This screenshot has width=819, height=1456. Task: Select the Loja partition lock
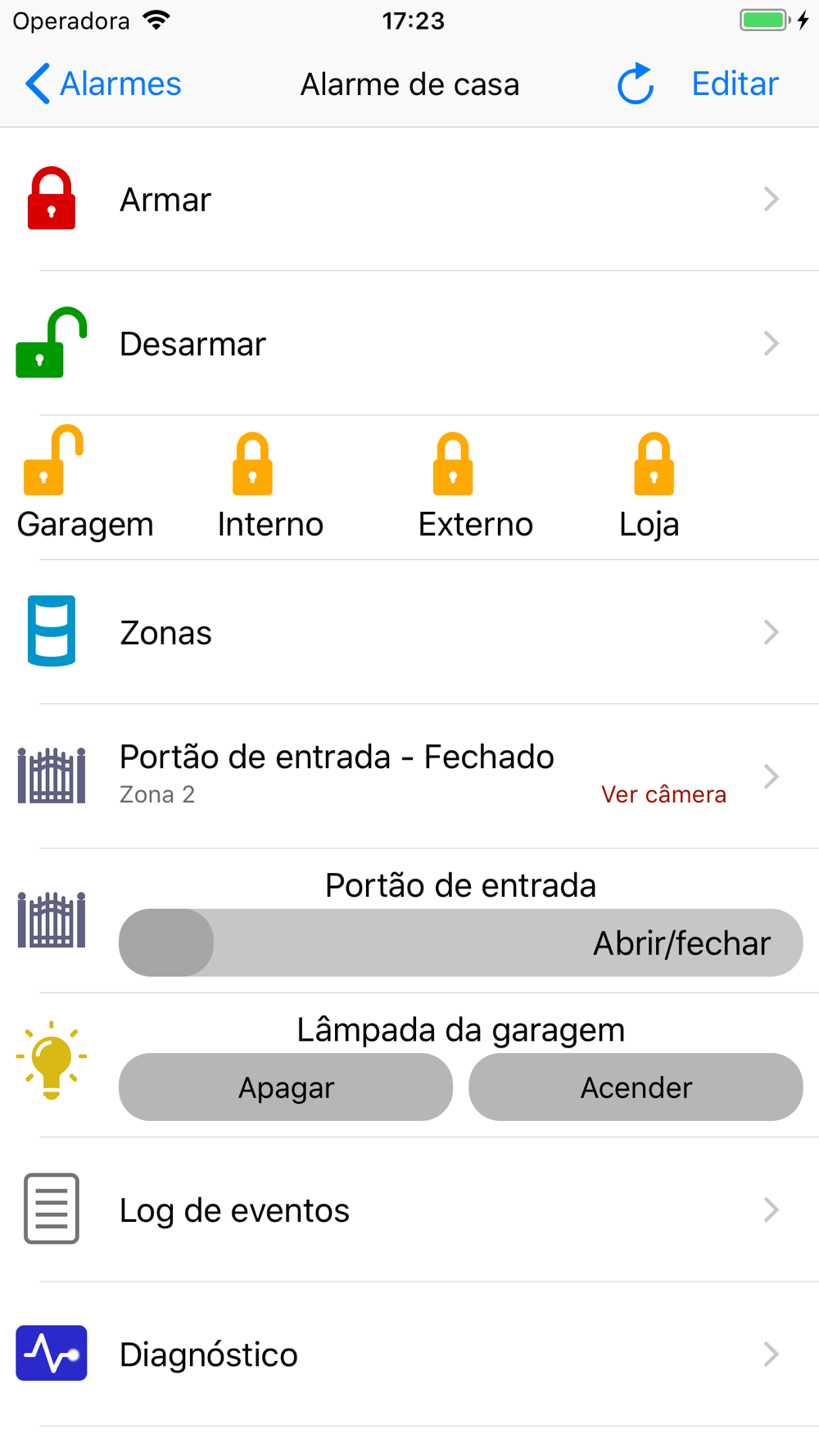click(x=649, y=484)
